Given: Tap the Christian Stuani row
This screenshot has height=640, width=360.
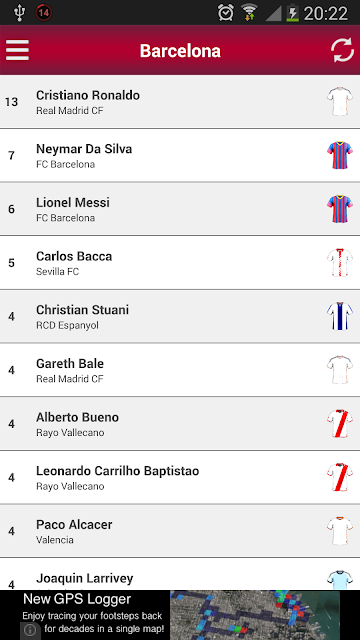Looking at the screenshot, I should point(180,316).
